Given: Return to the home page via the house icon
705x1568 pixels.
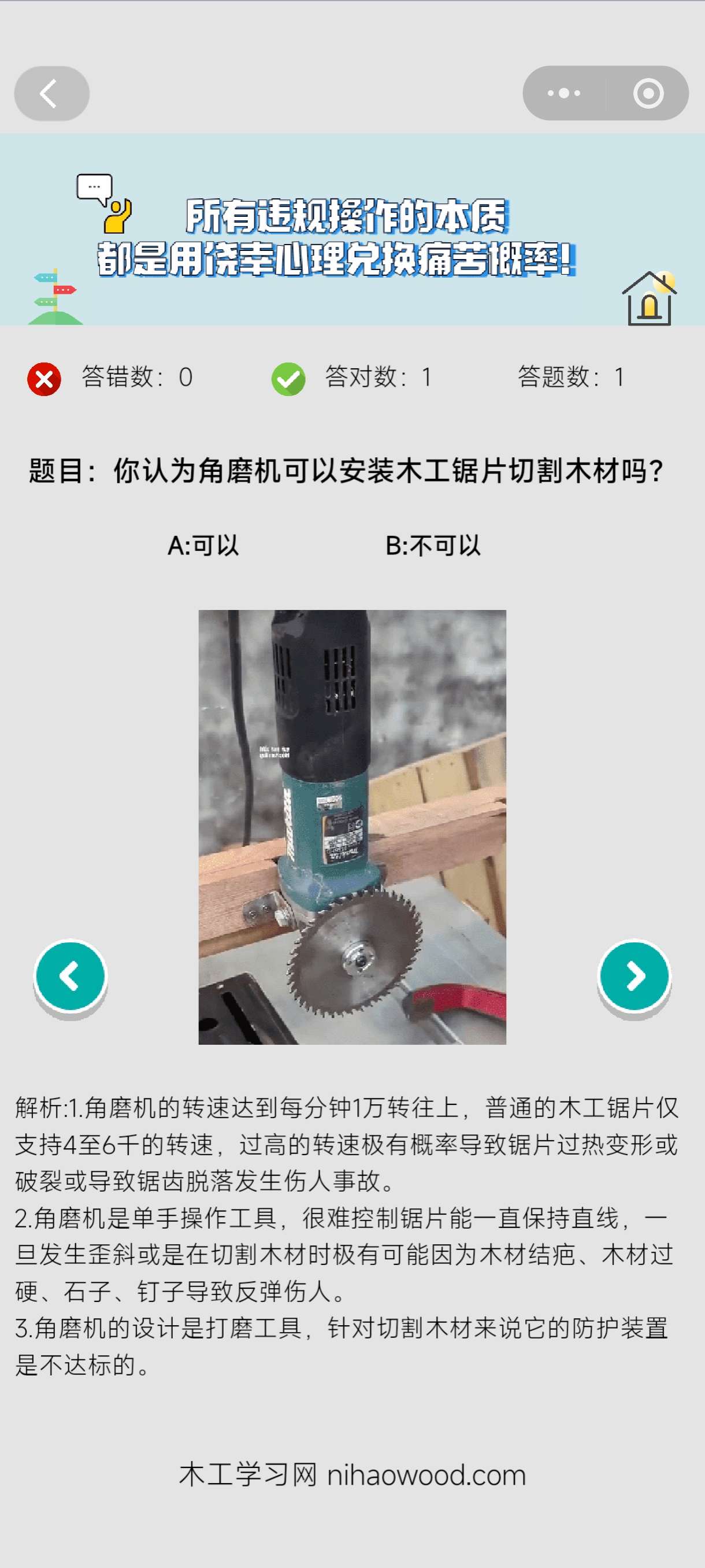Looking at the screenshot, I should 648,299.
